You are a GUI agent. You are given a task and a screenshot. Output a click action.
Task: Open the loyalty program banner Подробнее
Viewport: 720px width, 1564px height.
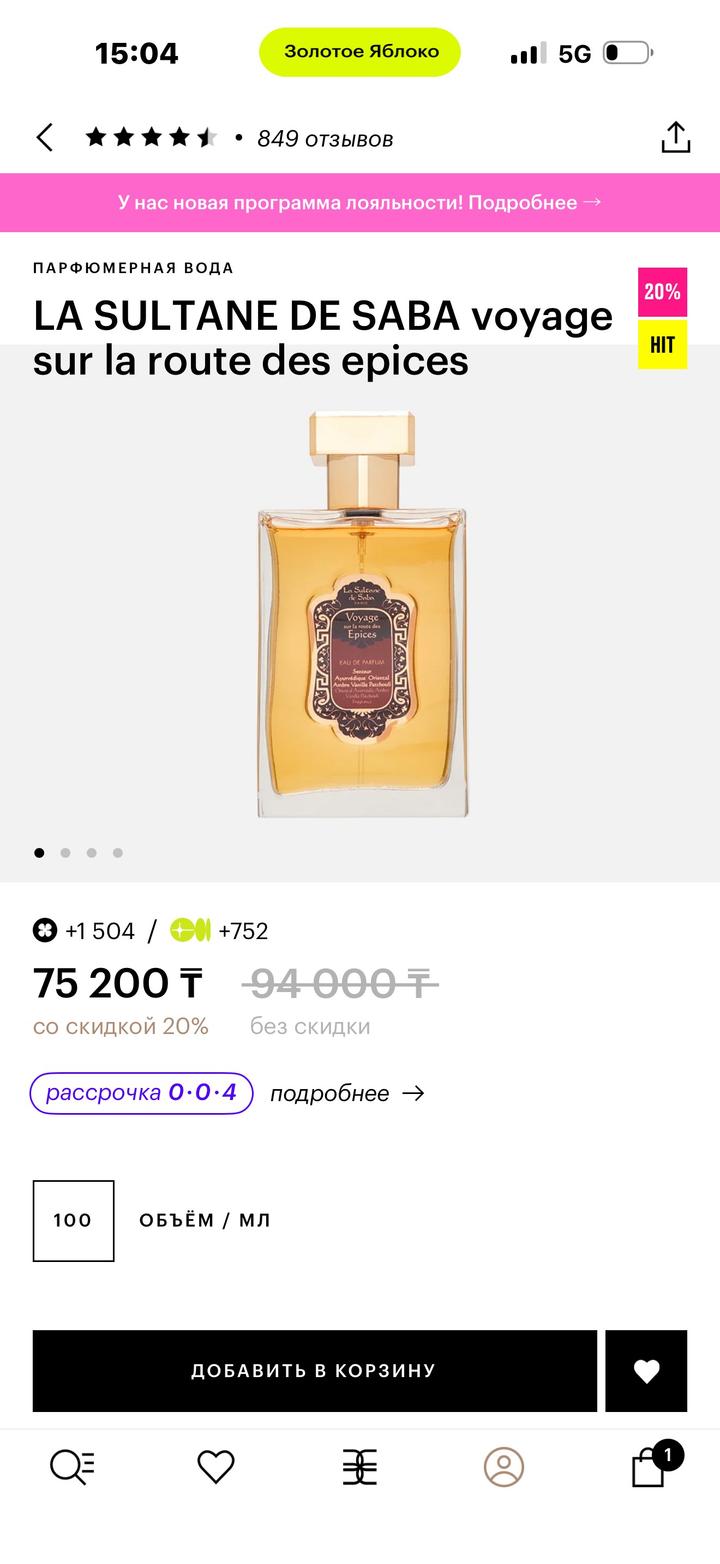tap(360, 202)
